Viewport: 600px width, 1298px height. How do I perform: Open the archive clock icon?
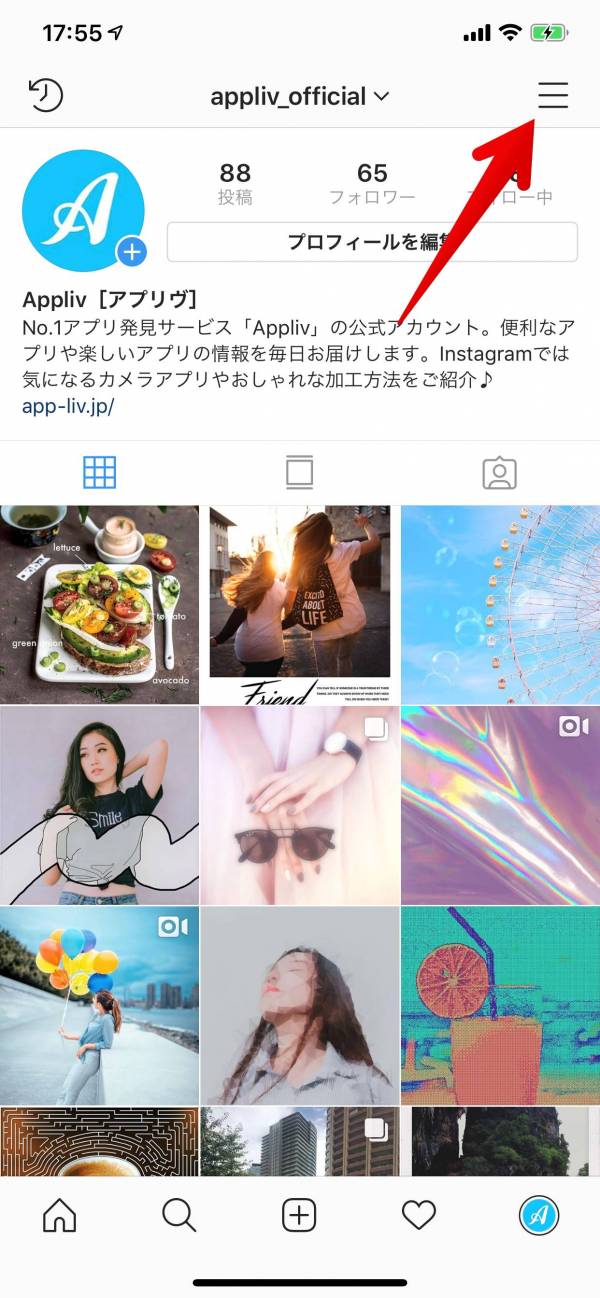(x=45, y=96)
